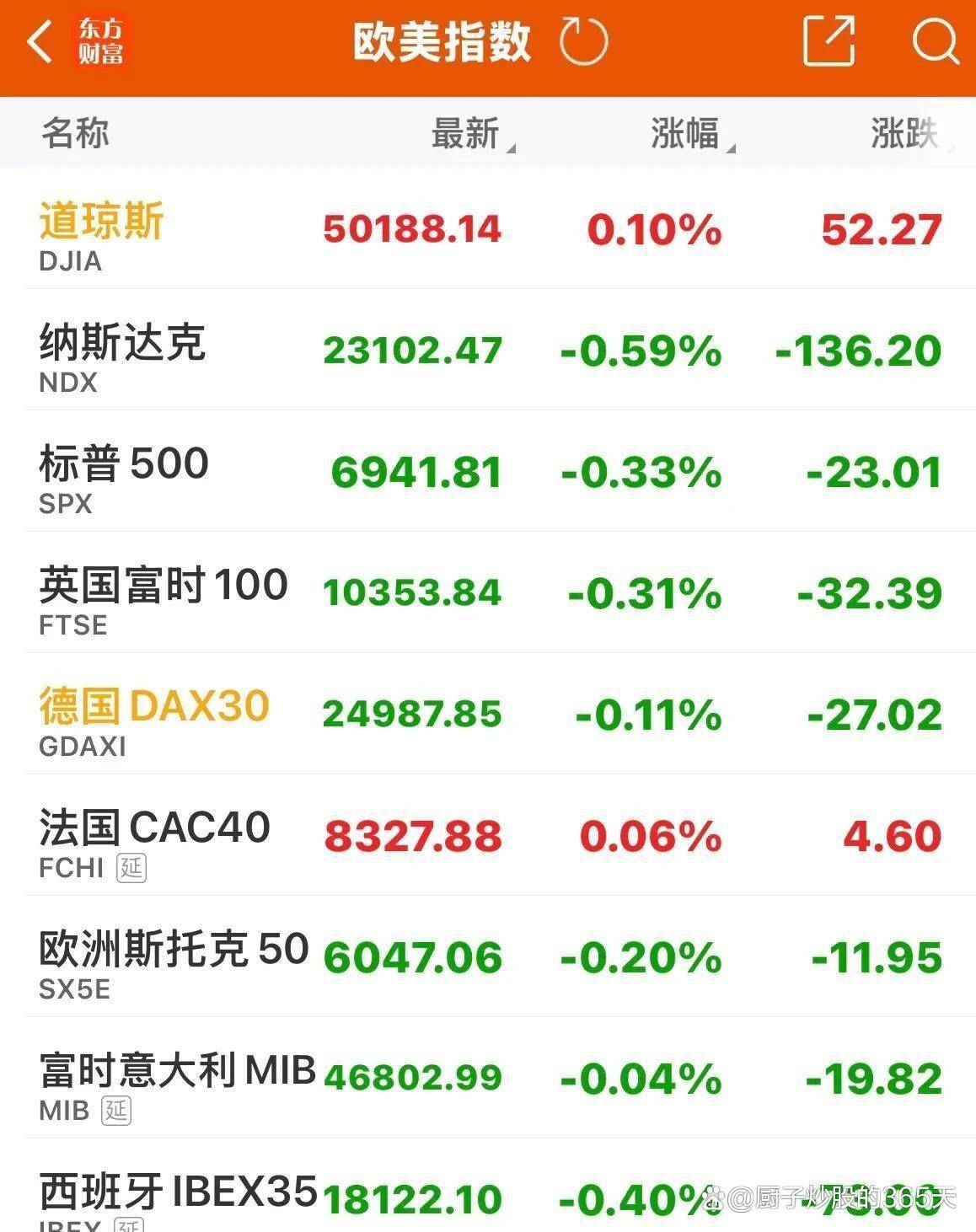Share this index list page

click(829, 41)
